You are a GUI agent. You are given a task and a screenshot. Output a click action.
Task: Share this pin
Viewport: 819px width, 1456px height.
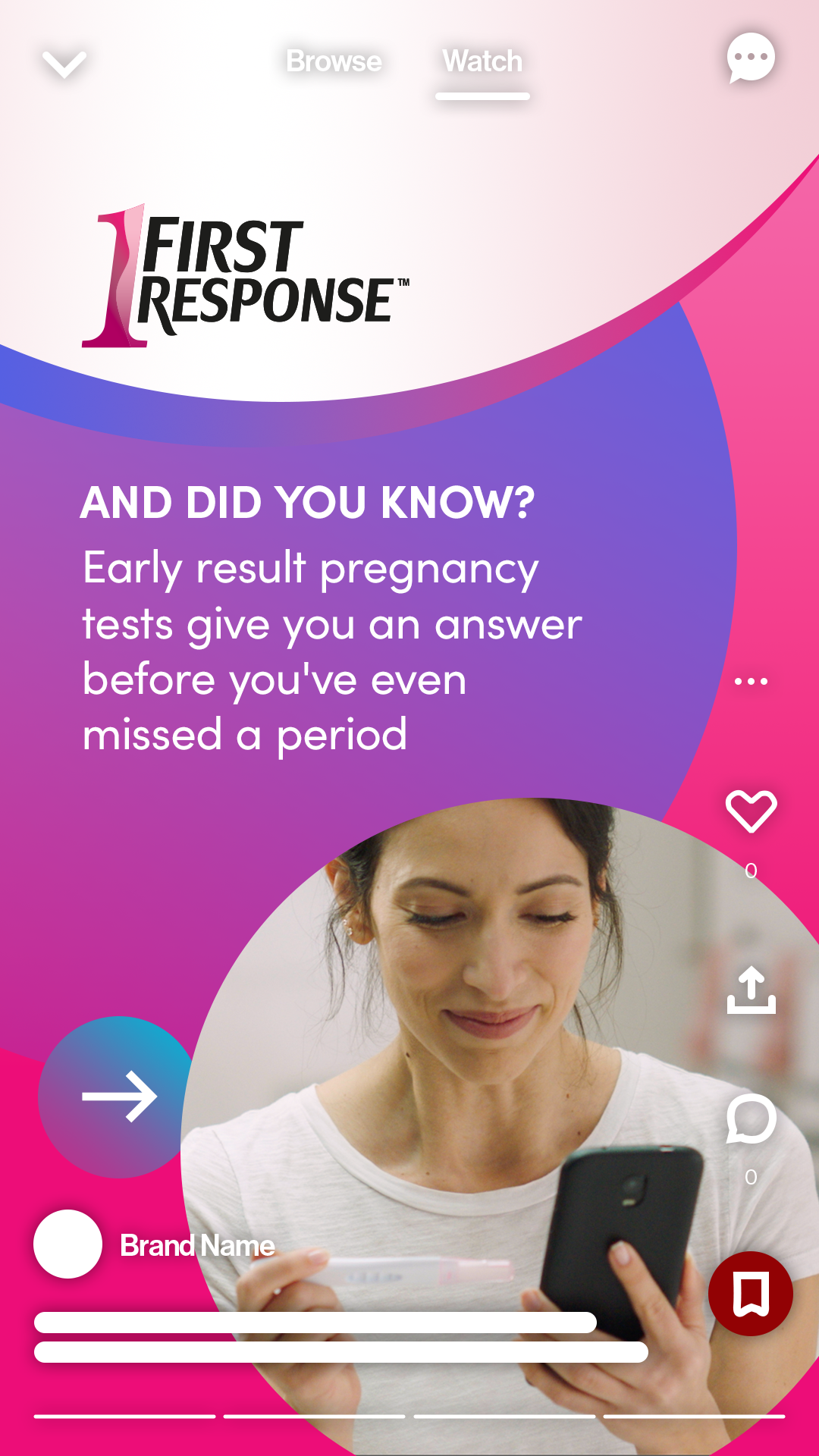click(x=751, y=990)
